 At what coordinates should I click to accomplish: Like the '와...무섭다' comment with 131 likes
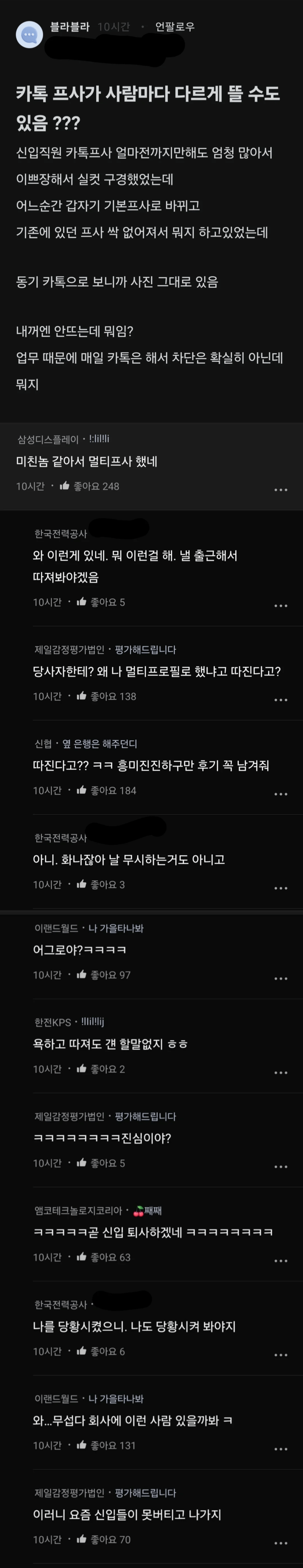click(82, 1445)
